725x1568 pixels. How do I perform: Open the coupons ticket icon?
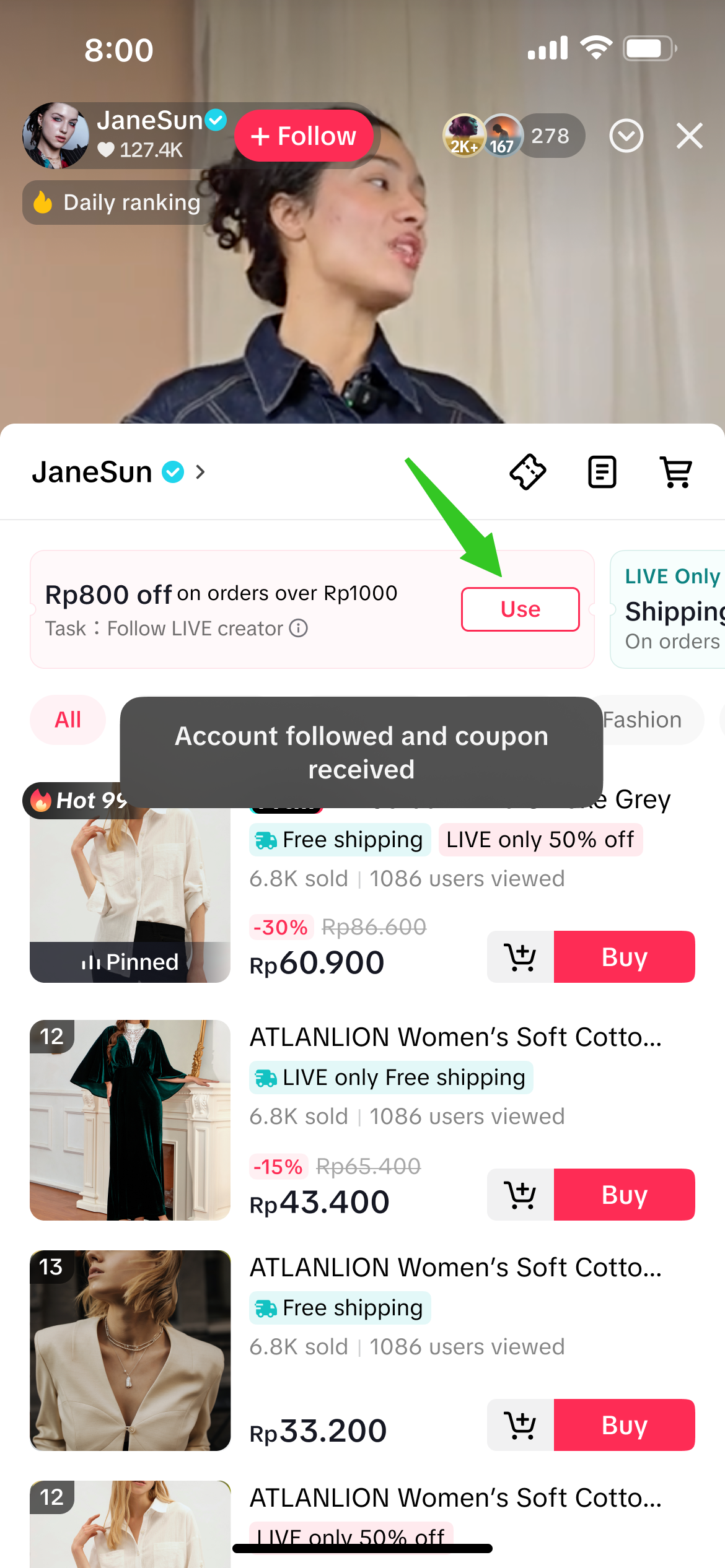pyautogui.click(x=528, y=473)
